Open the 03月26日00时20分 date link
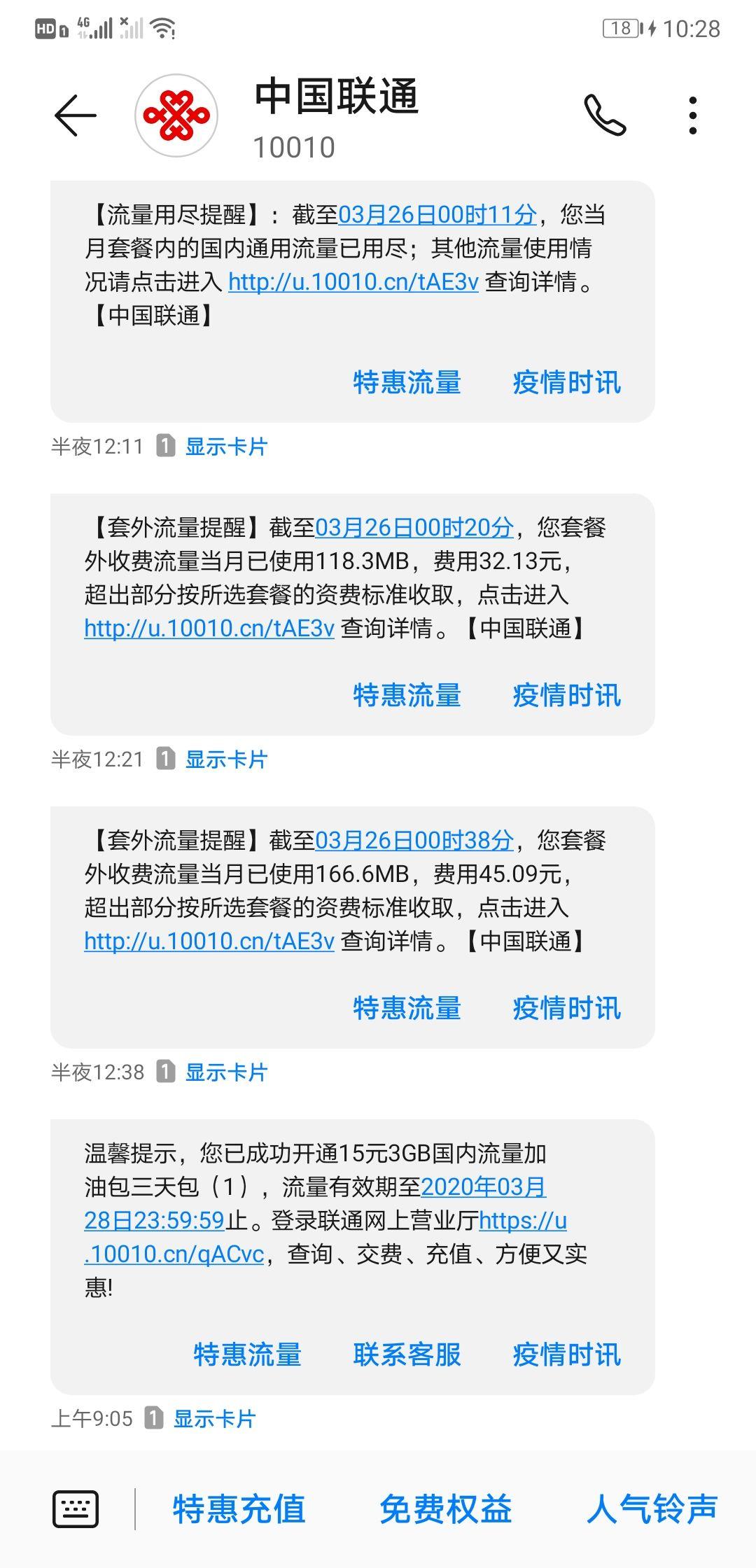 pyautogui.click(x=414, y=527)
